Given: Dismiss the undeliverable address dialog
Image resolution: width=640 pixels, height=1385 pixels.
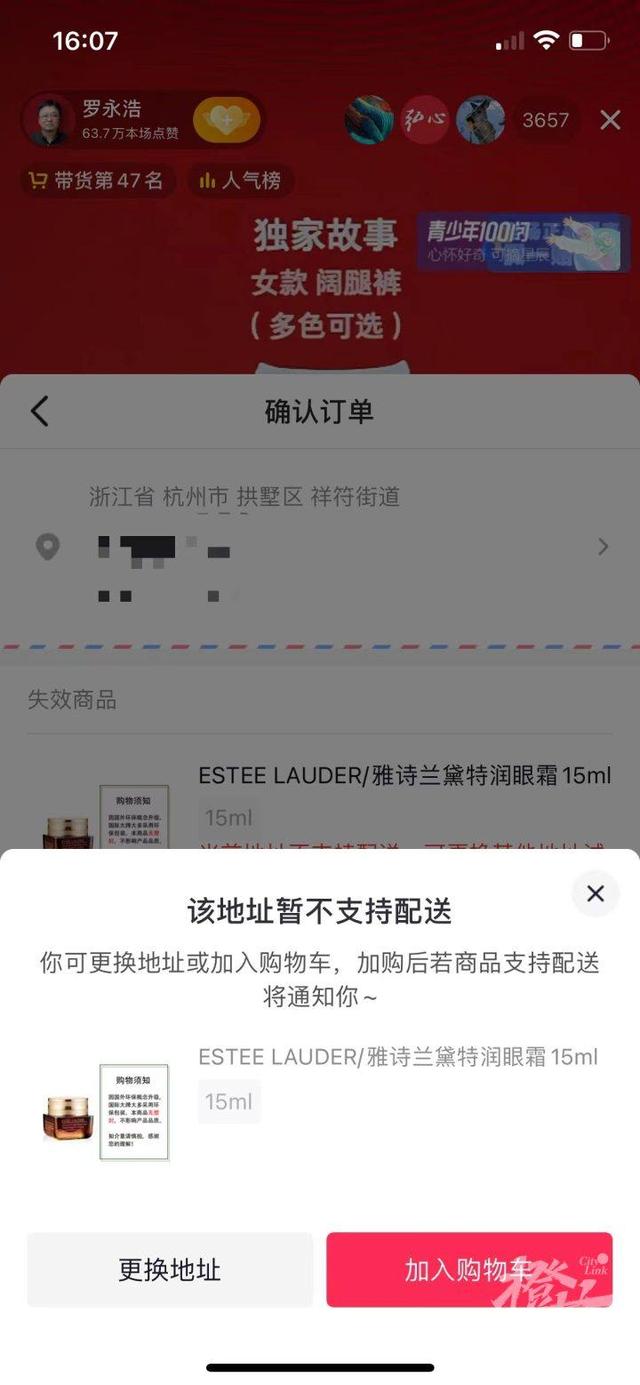Looking at the screenshot, I should pos(595,893).
